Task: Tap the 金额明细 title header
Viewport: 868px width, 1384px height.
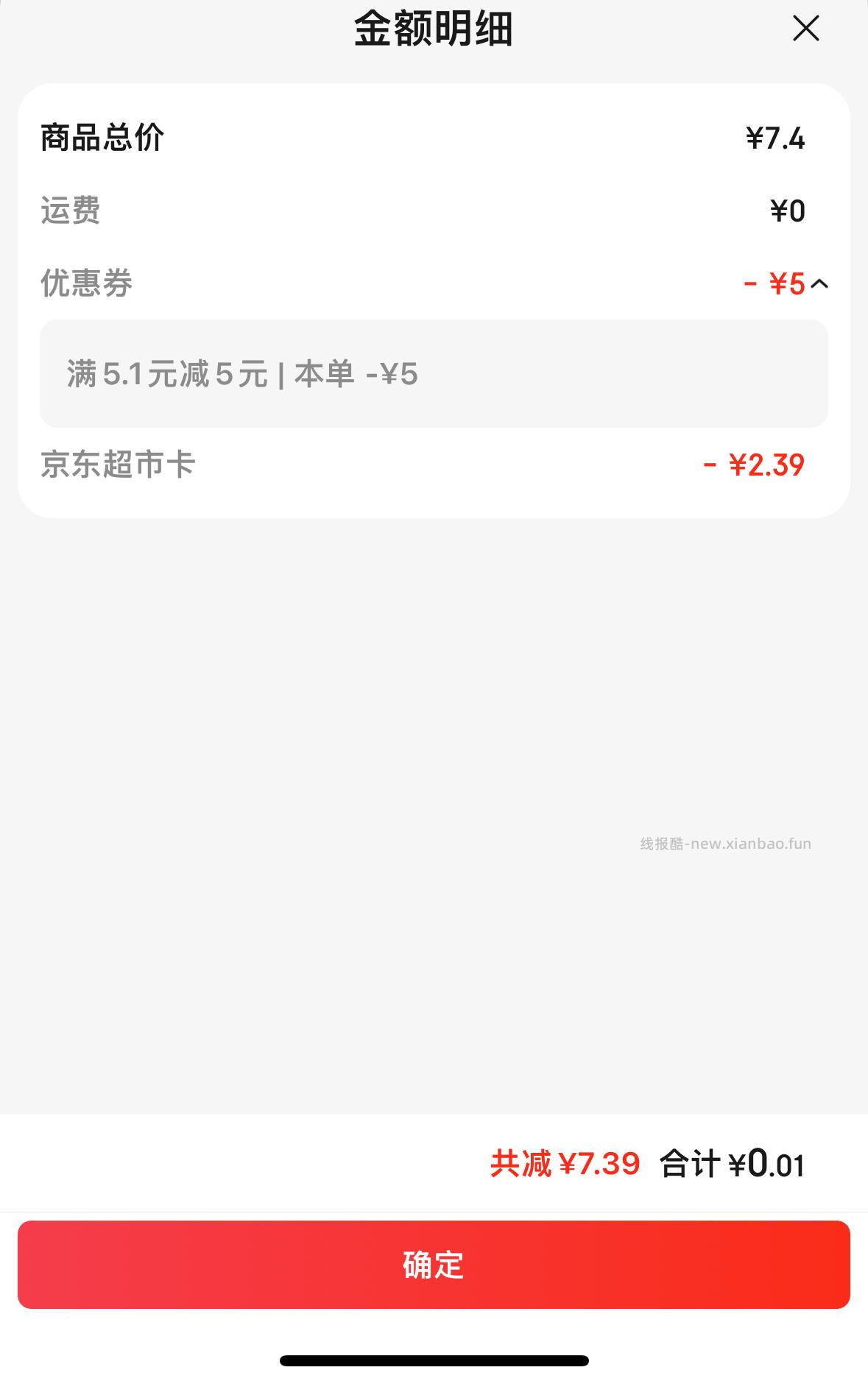Action: 434,28
